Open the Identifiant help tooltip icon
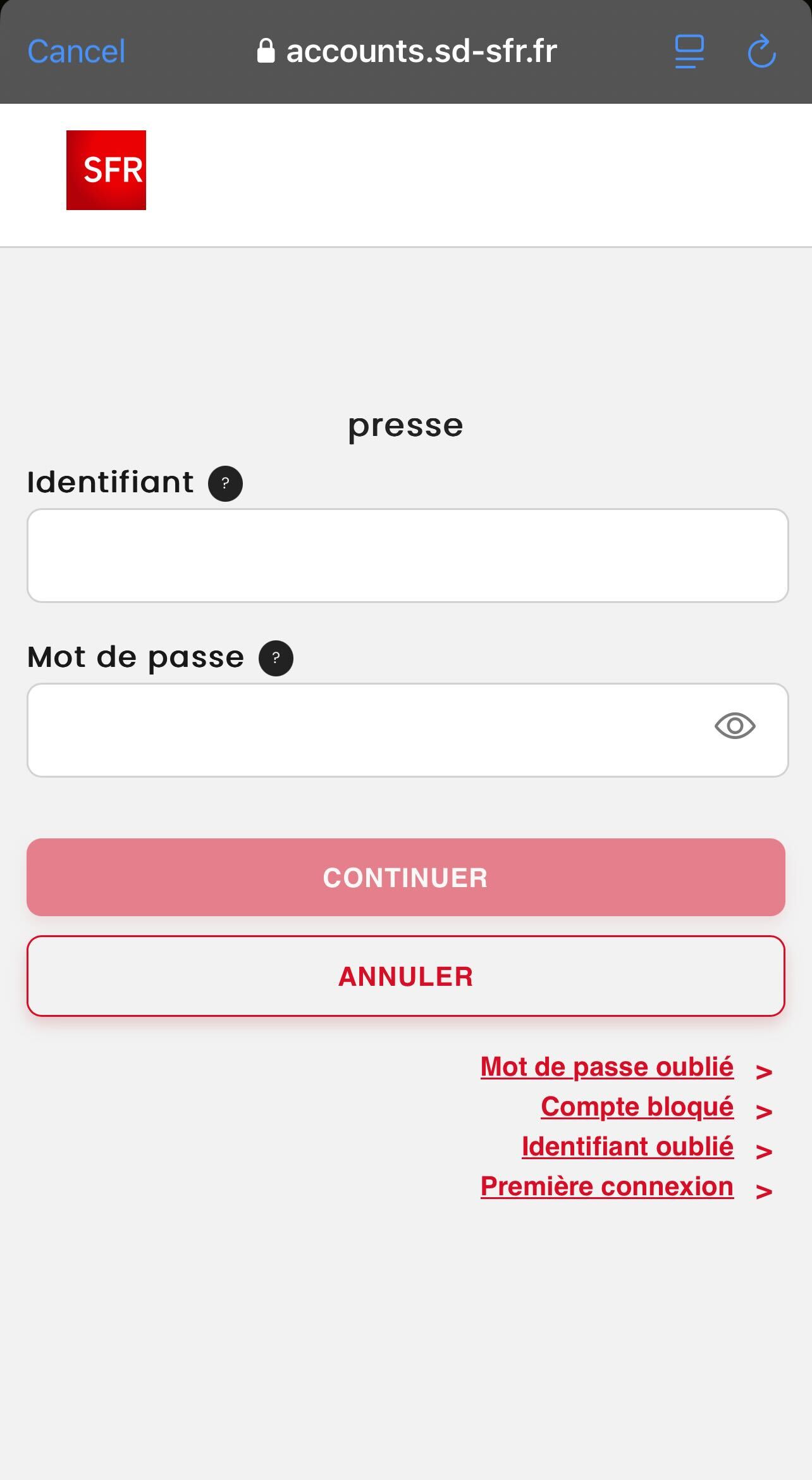Image resolution: width=812 pixels, height=1480 pixels. (x=225, y=483)
